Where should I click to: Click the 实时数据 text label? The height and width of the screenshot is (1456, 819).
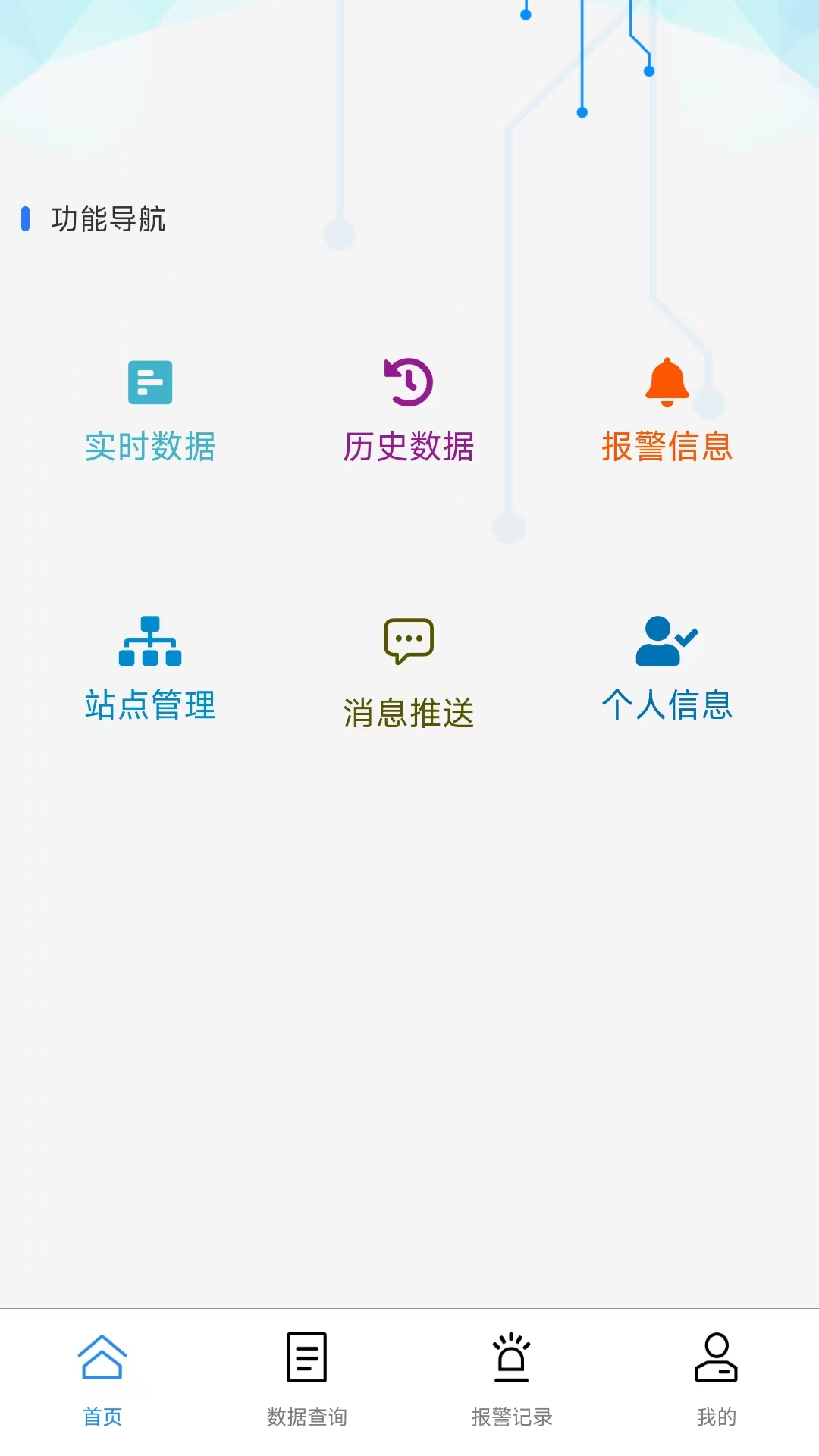tap(150, 447)
